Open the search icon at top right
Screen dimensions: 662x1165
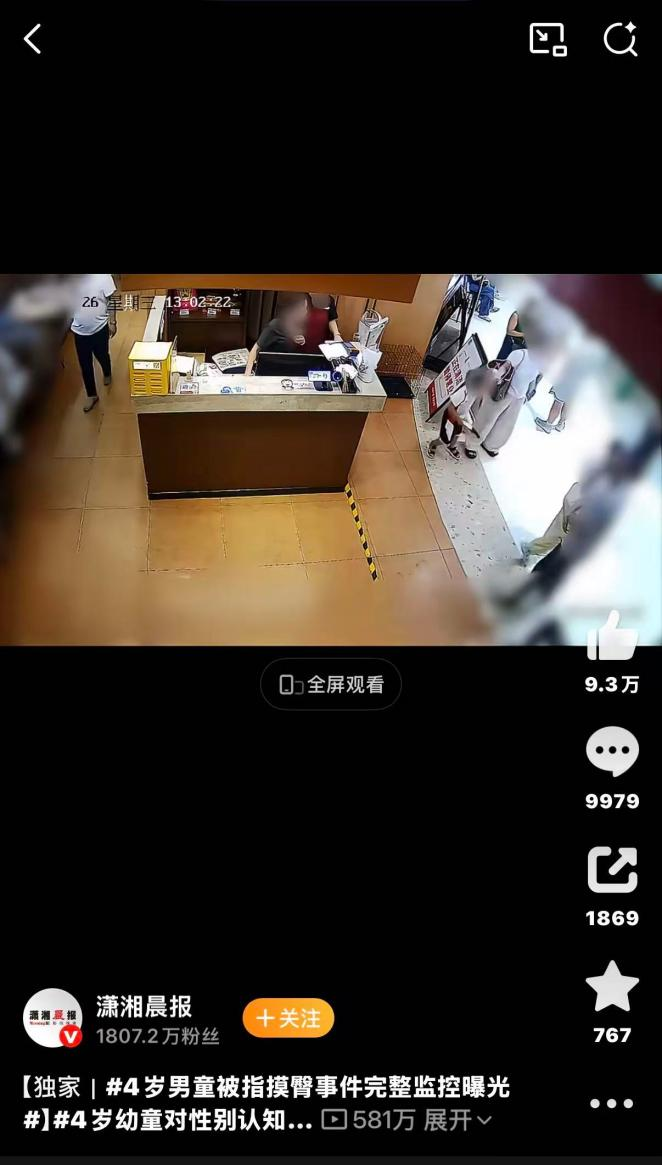(620, 39)
